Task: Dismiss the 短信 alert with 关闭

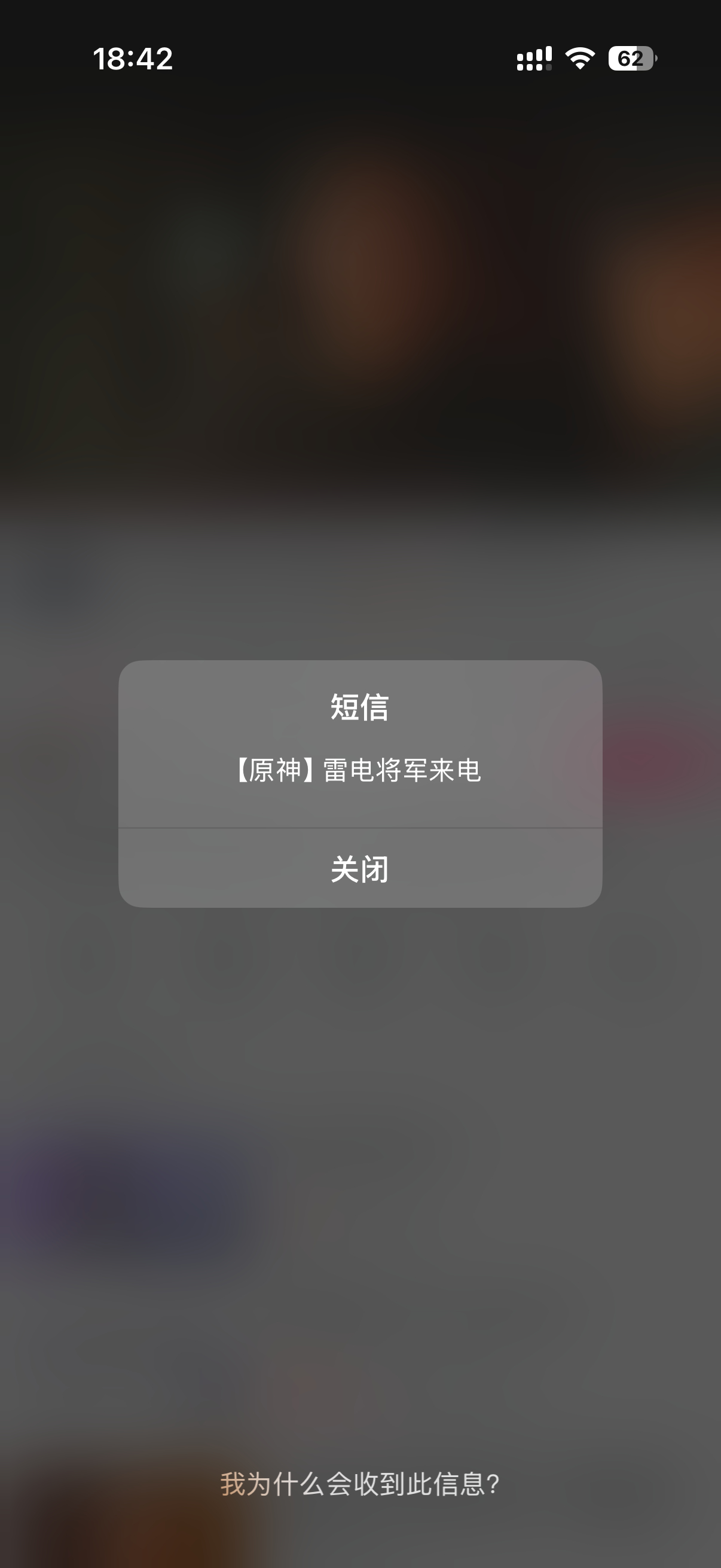Action: (360, 868)
